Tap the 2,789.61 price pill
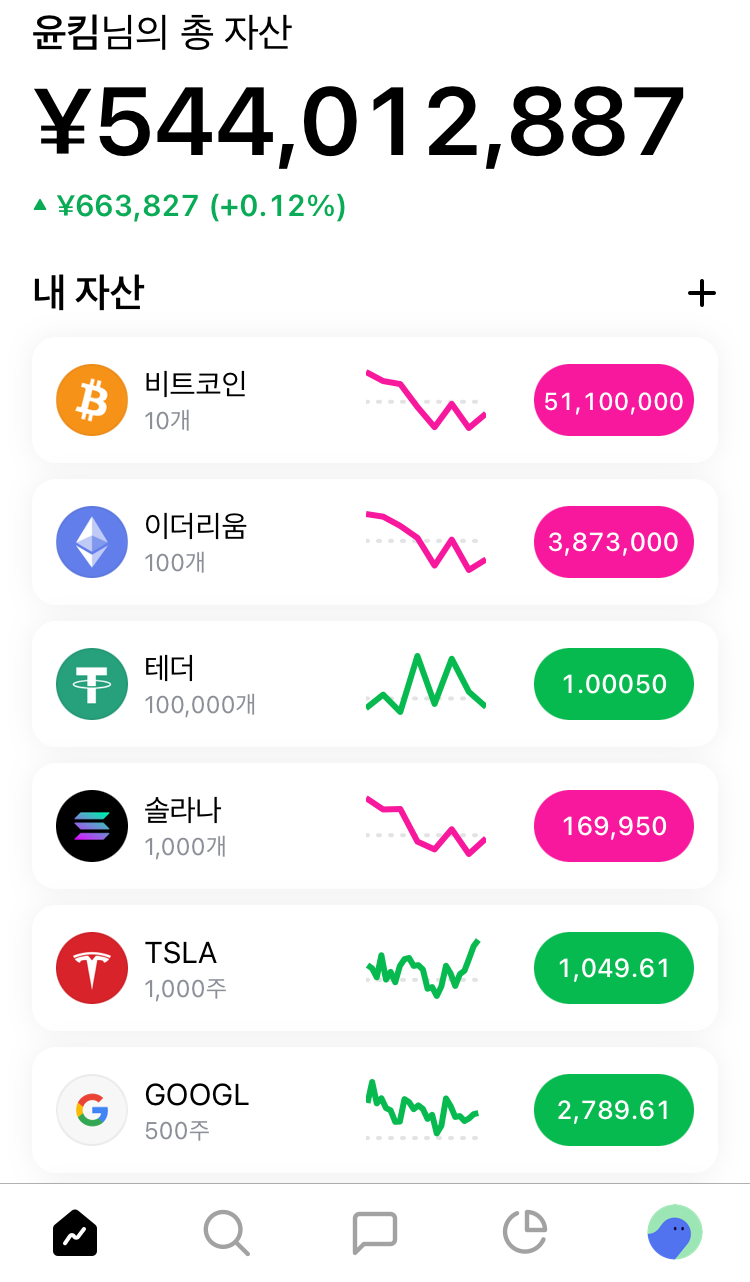Screen dimensions: 750x1282 [x=614, y=1110]
